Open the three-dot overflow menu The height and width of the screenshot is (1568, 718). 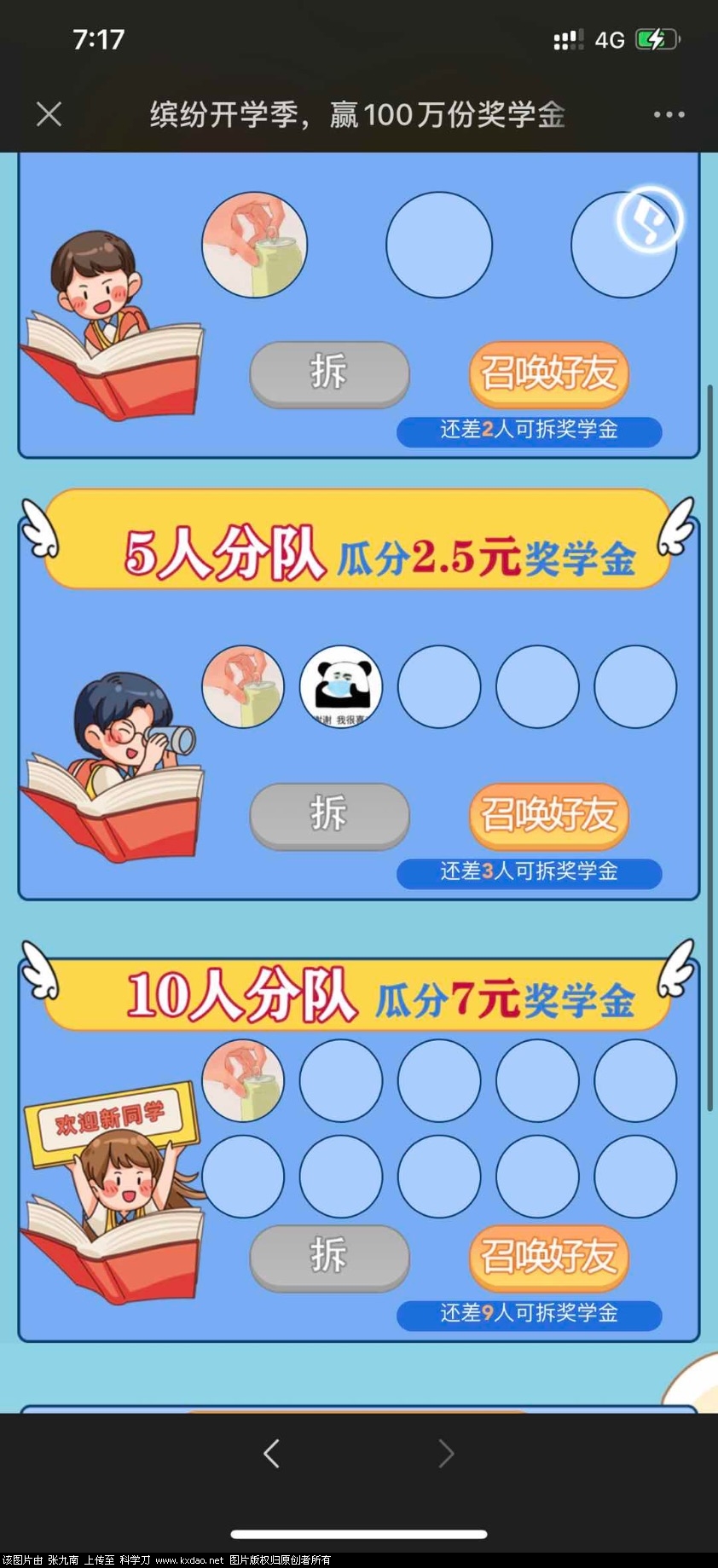pyautogui.click(x=669, y=114)
